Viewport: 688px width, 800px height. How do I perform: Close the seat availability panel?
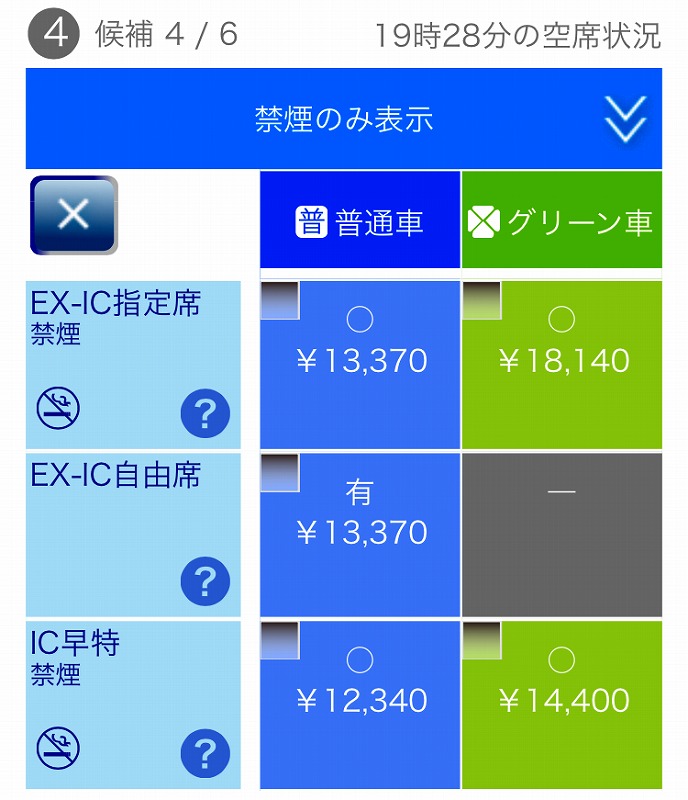[74, 214]
